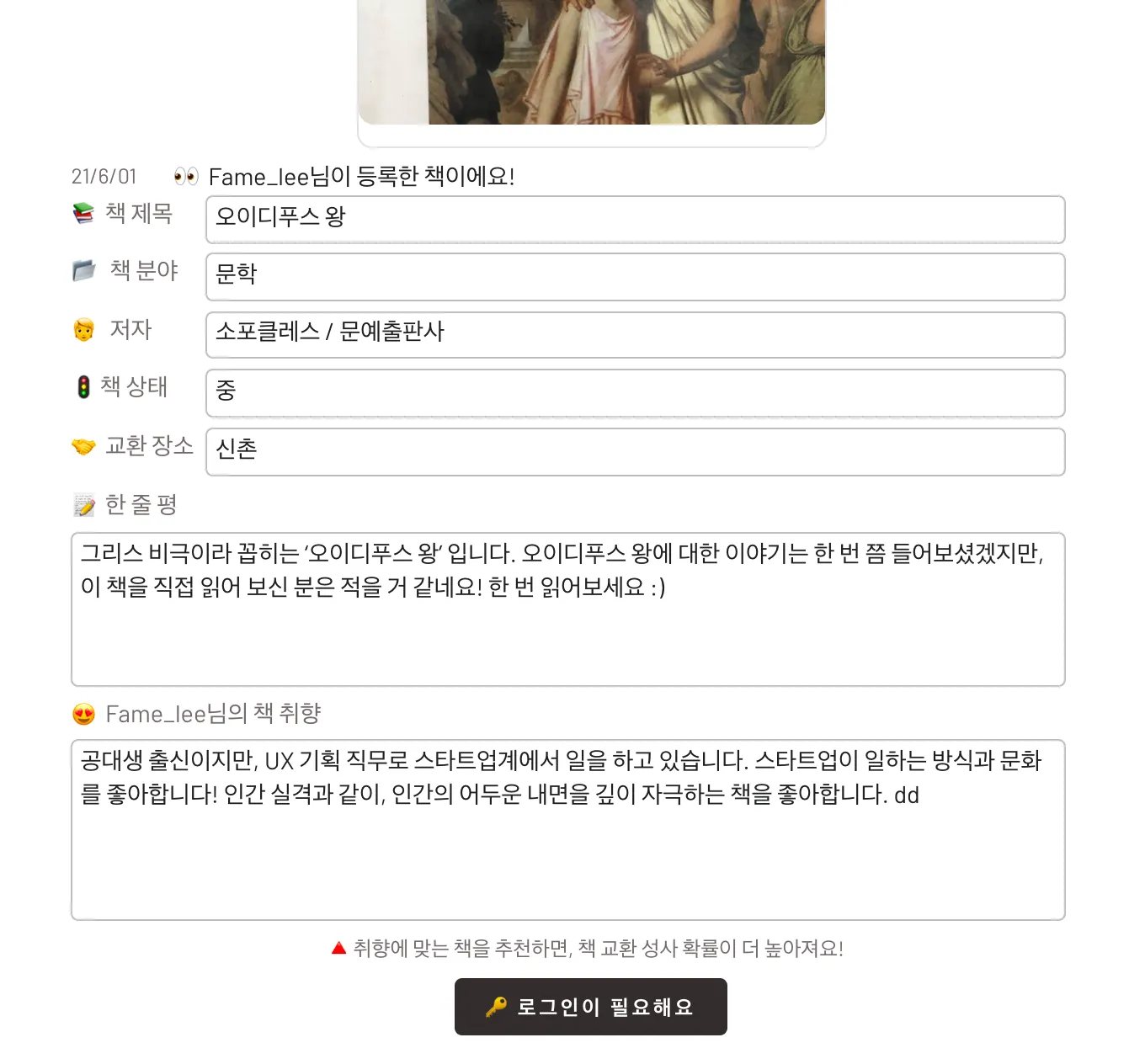Select the 책 제목 field showing 오이디푸스 왕

[x=635, y=219]
